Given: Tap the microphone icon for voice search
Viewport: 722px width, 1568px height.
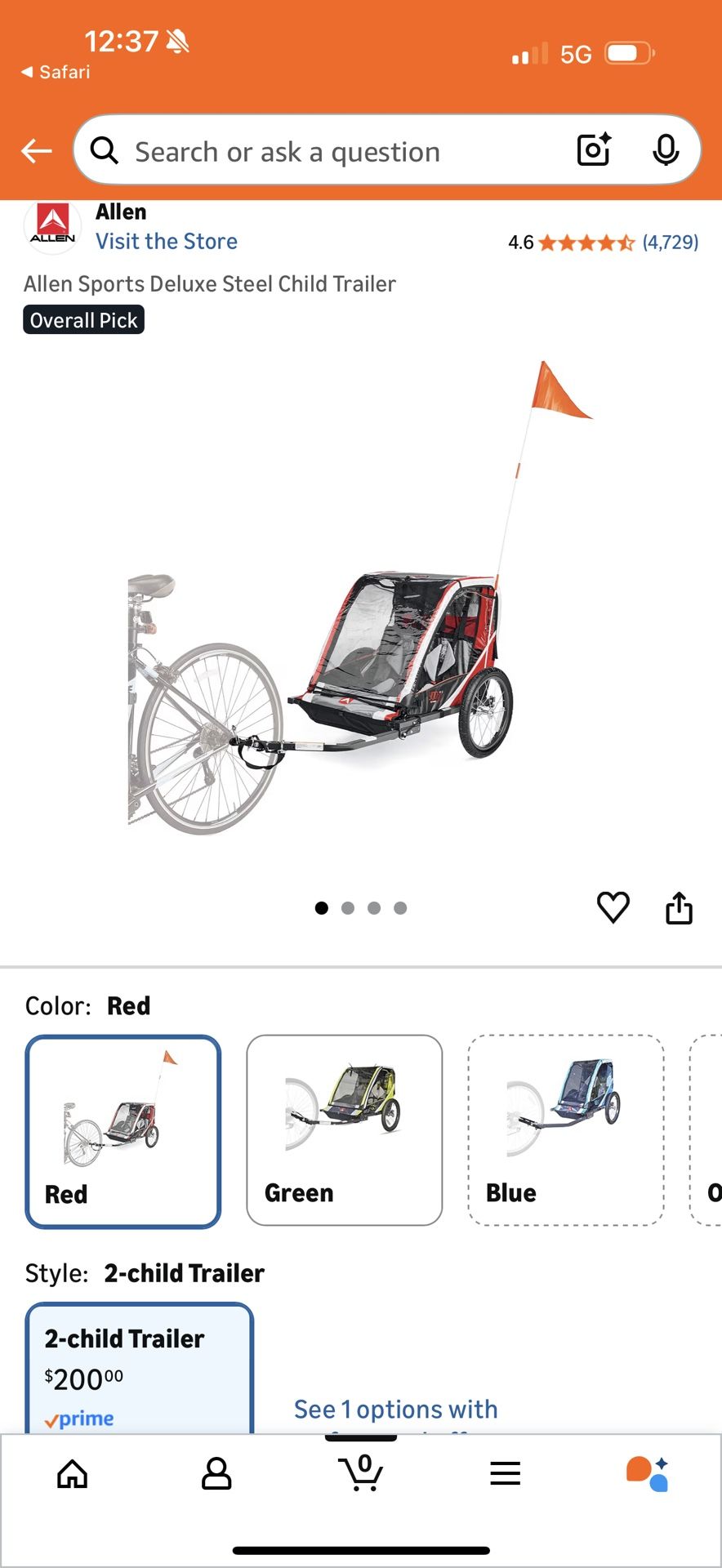Looking at the screenshot, I should click(x=667, y=150).
